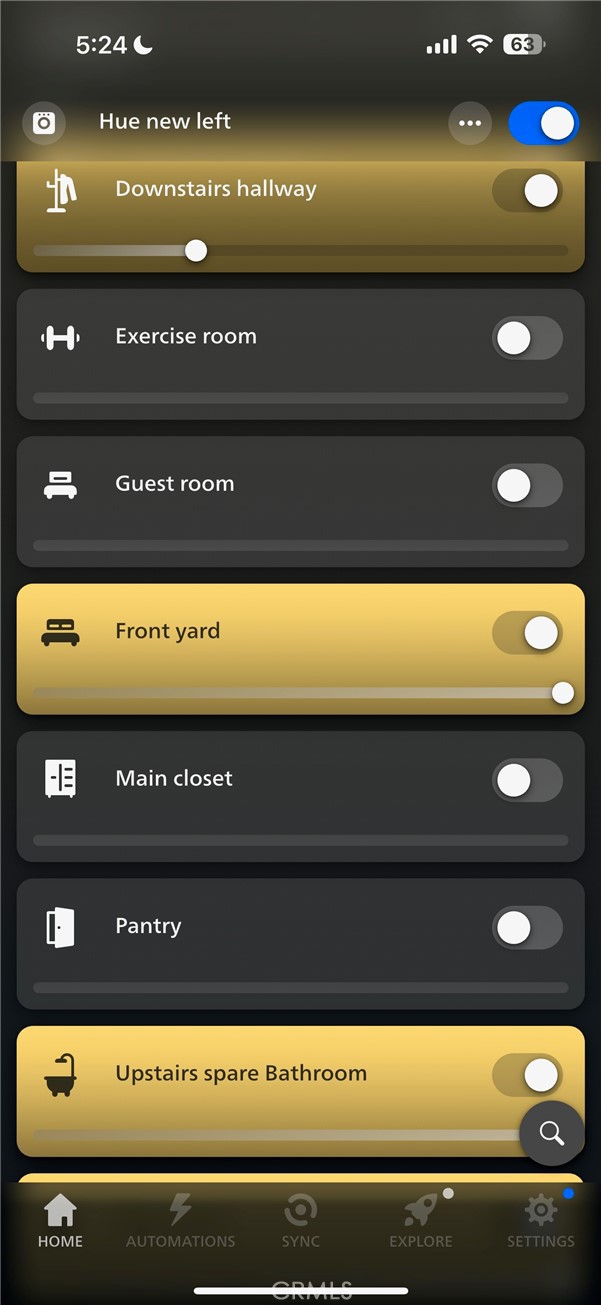The height and width of the screenshot is (1305, 601).
Task: Toggle Upstairs spare Bathroom lights
Action: pyautogui.click(x=527, y=1076)
